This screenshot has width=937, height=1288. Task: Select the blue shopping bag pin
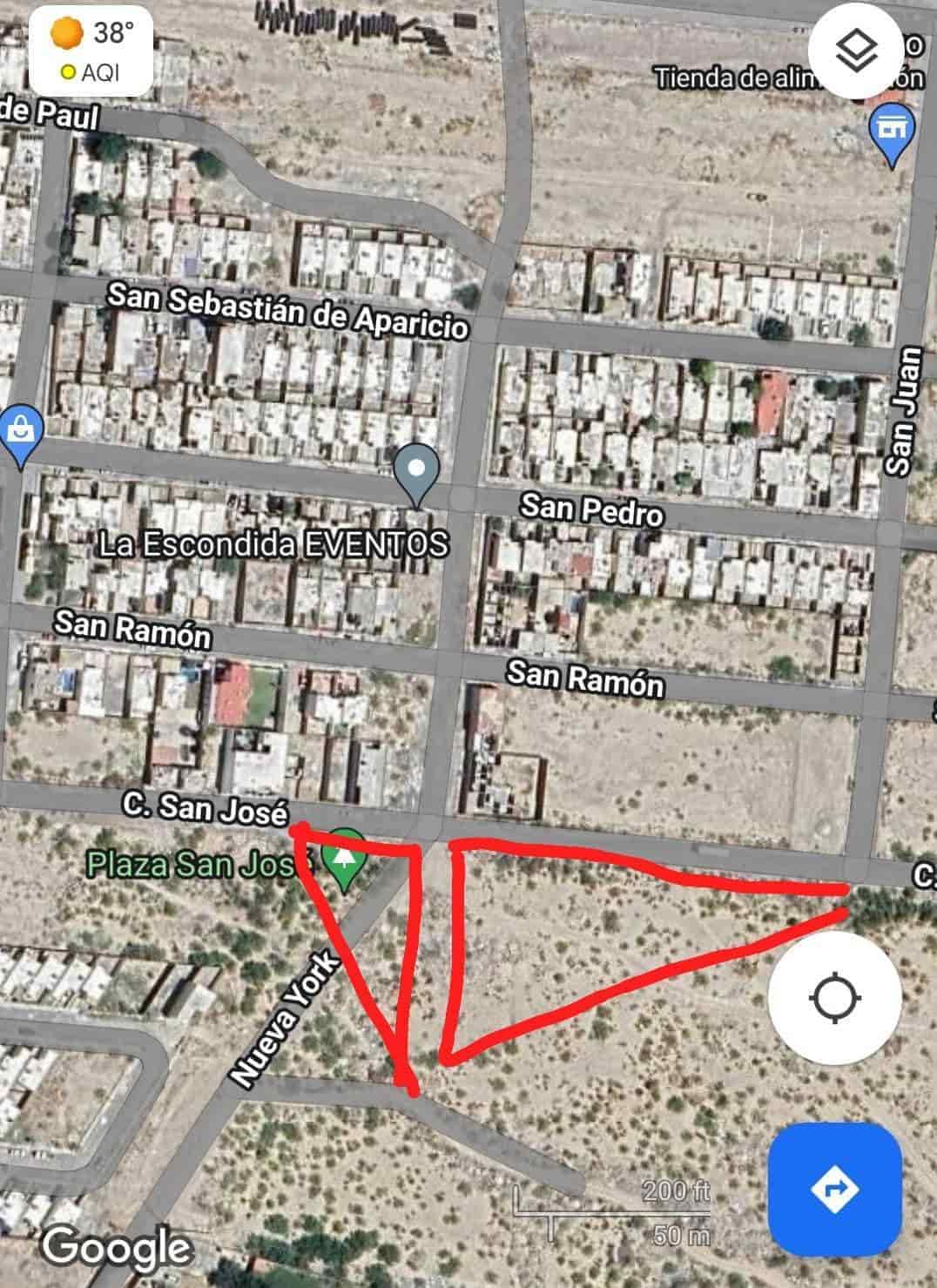tap(19, 434)
